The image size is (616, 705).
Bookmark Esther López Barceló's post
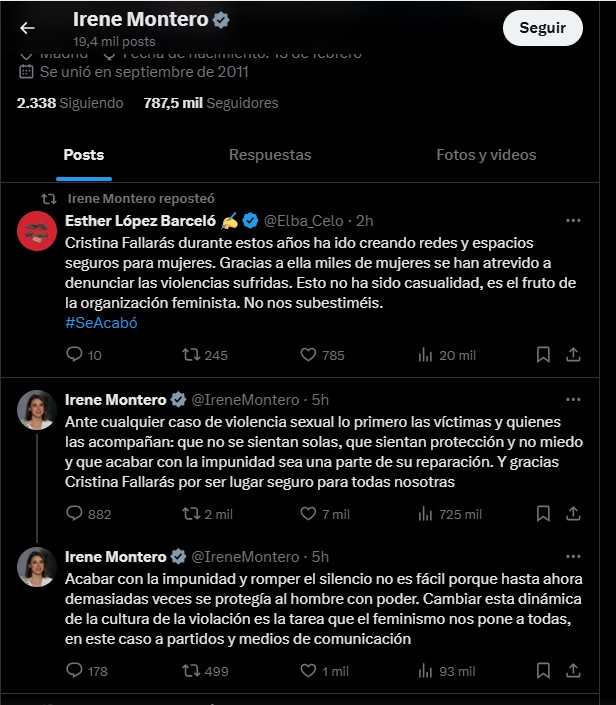point(543,355)
